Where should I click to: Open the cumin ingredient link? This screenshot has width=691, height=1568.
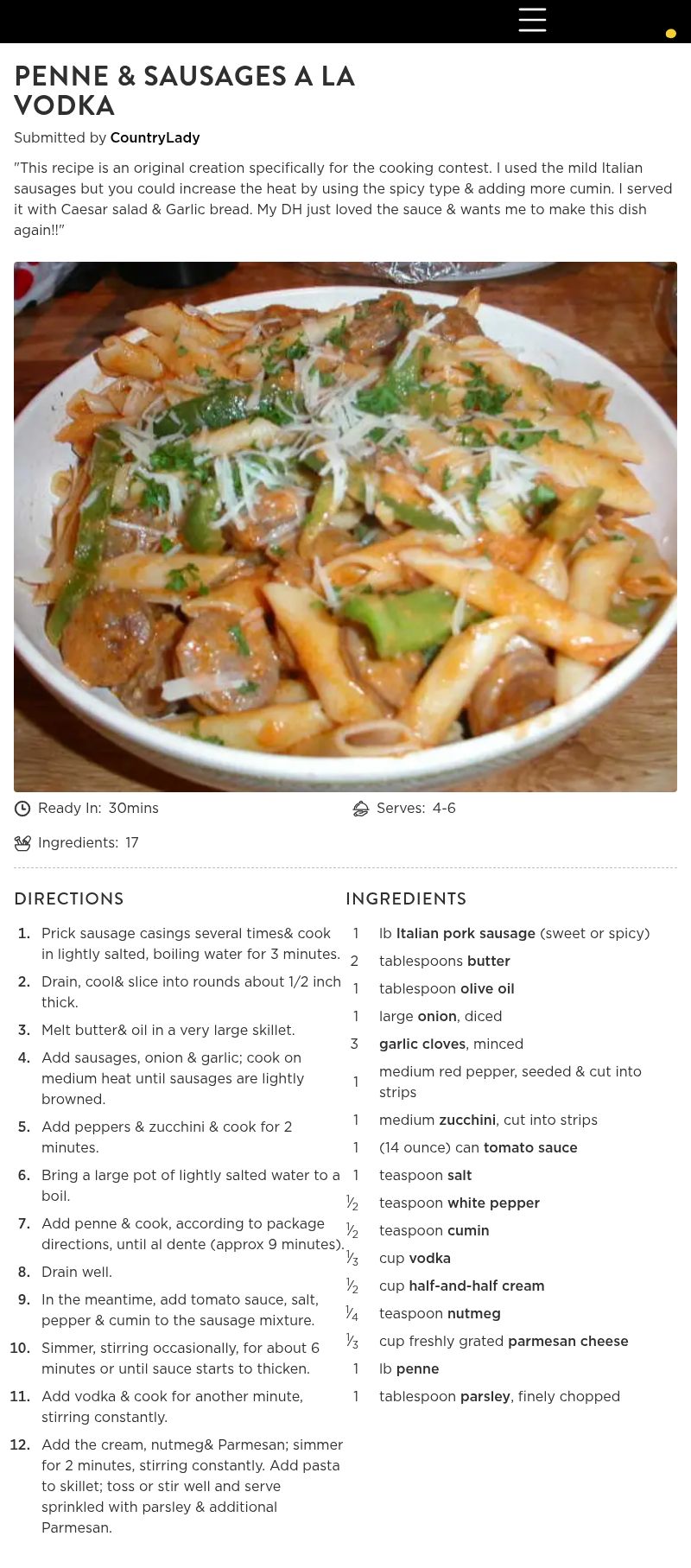click(x=468, y=1230)
